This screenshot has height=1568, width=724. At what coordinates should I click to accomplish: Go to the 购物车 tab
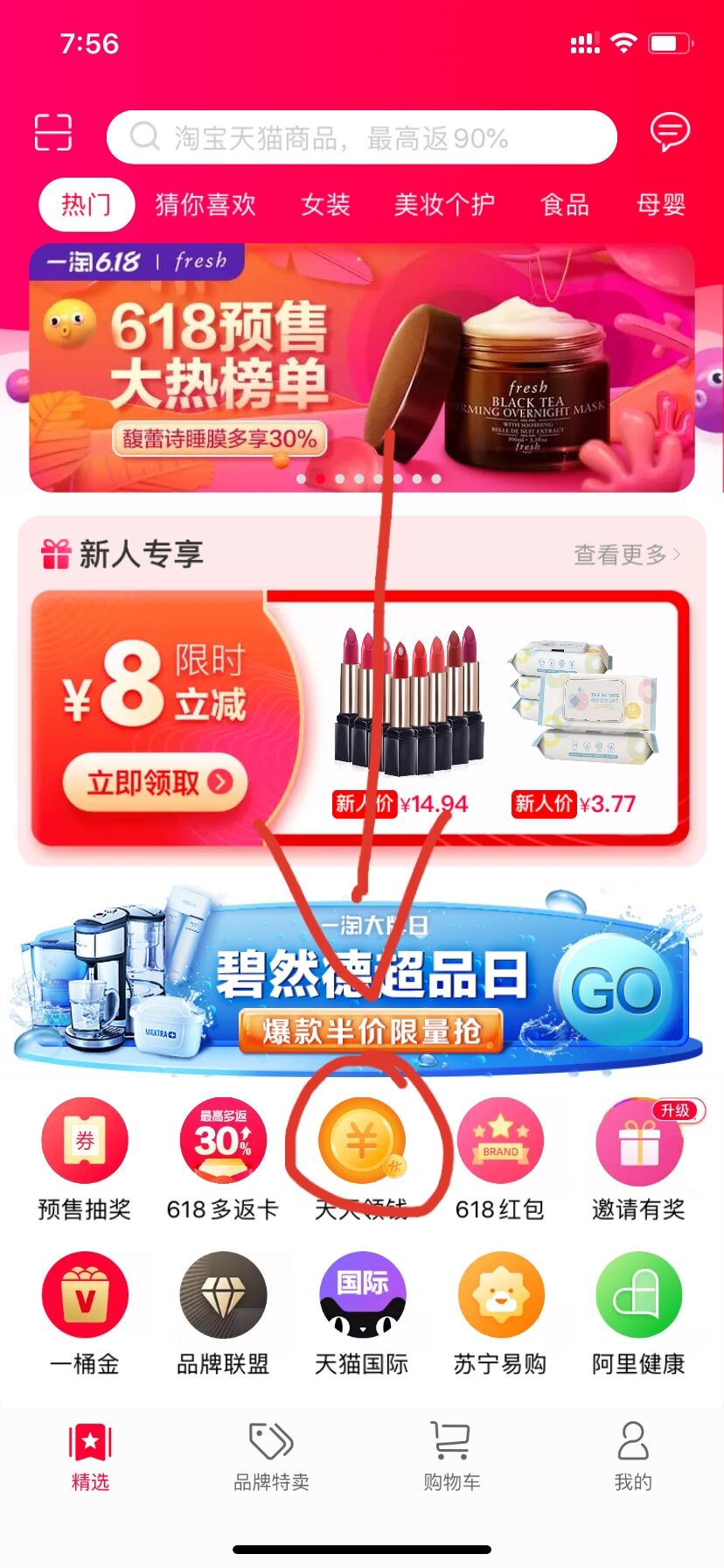451,1456
